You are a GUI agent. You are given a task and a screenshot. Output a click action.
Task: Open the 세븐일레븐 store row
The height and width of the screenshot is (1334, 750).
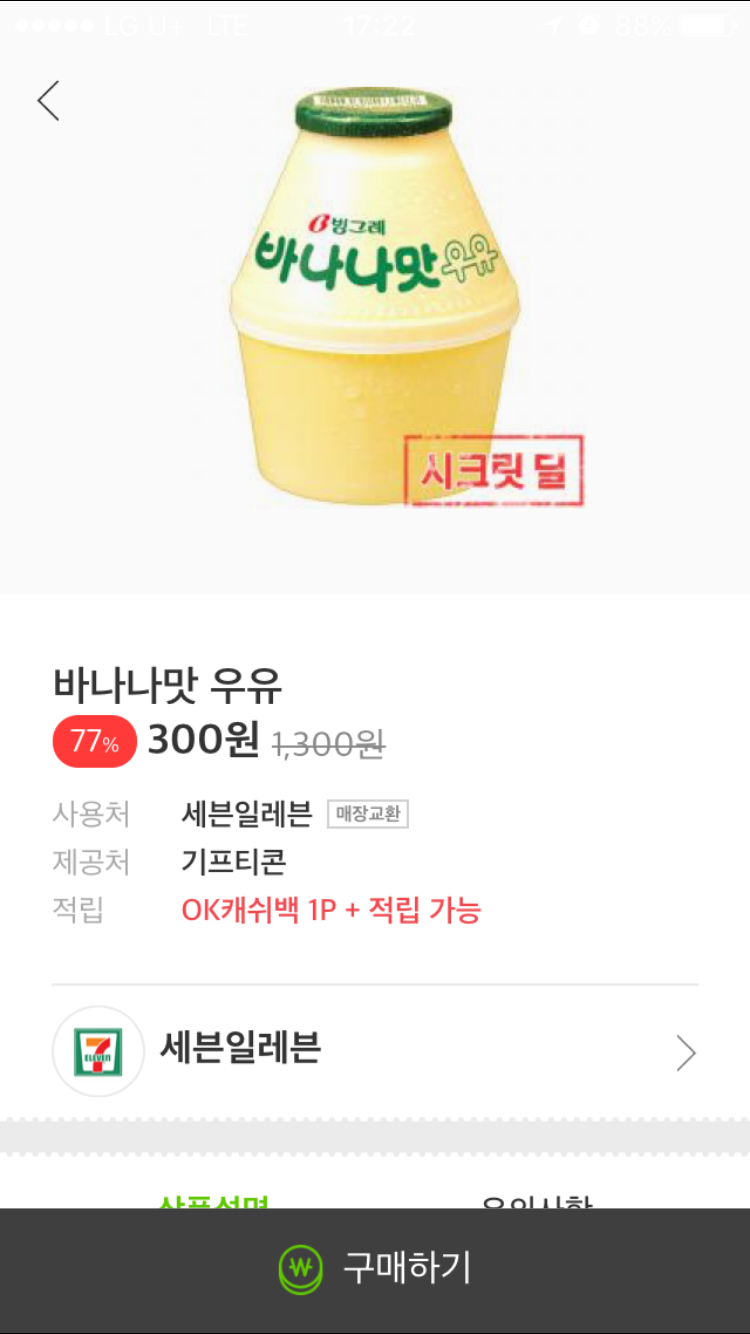click(374, 1051)
